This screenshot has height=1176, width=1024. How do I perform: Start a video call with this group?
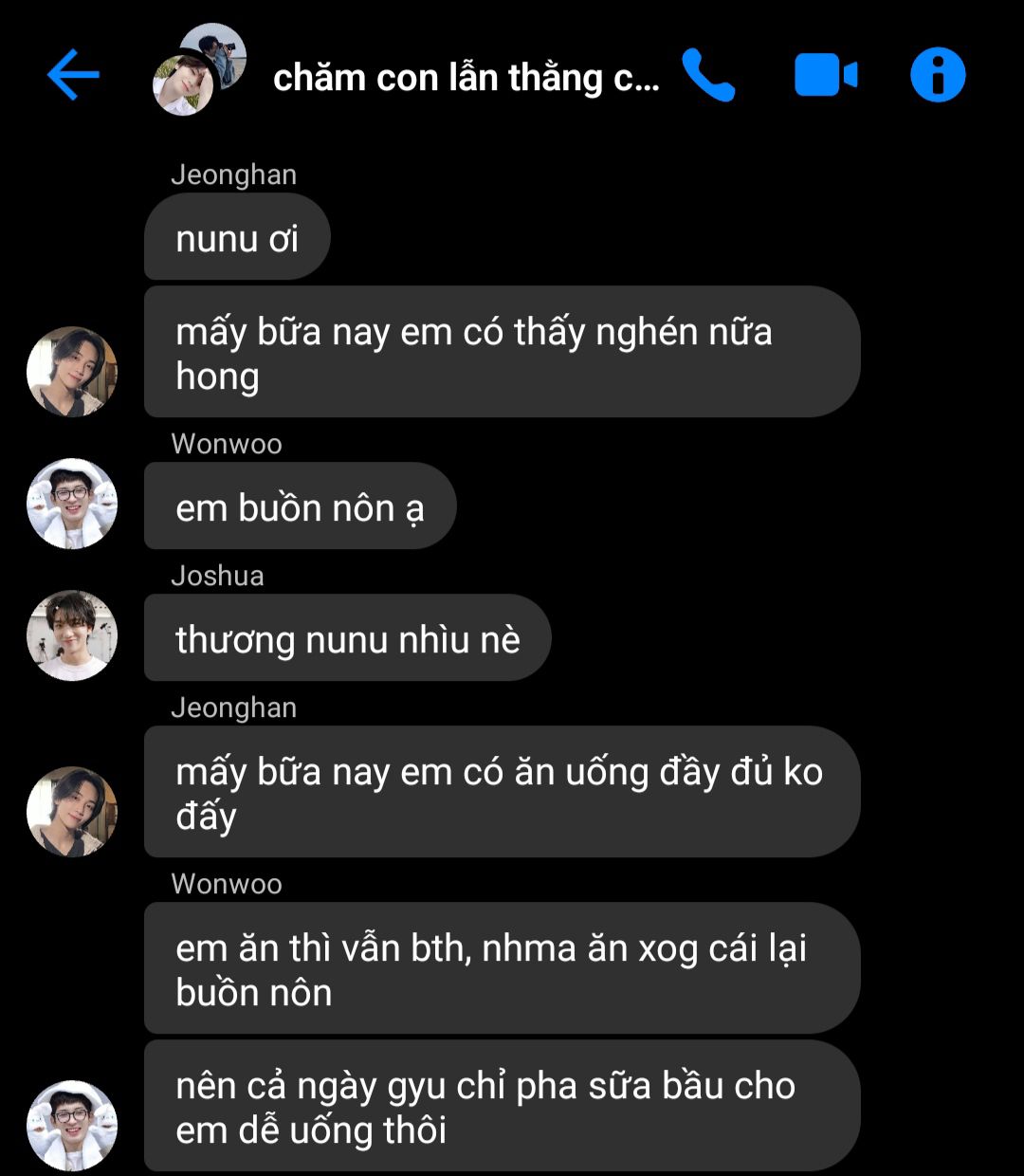825,75
